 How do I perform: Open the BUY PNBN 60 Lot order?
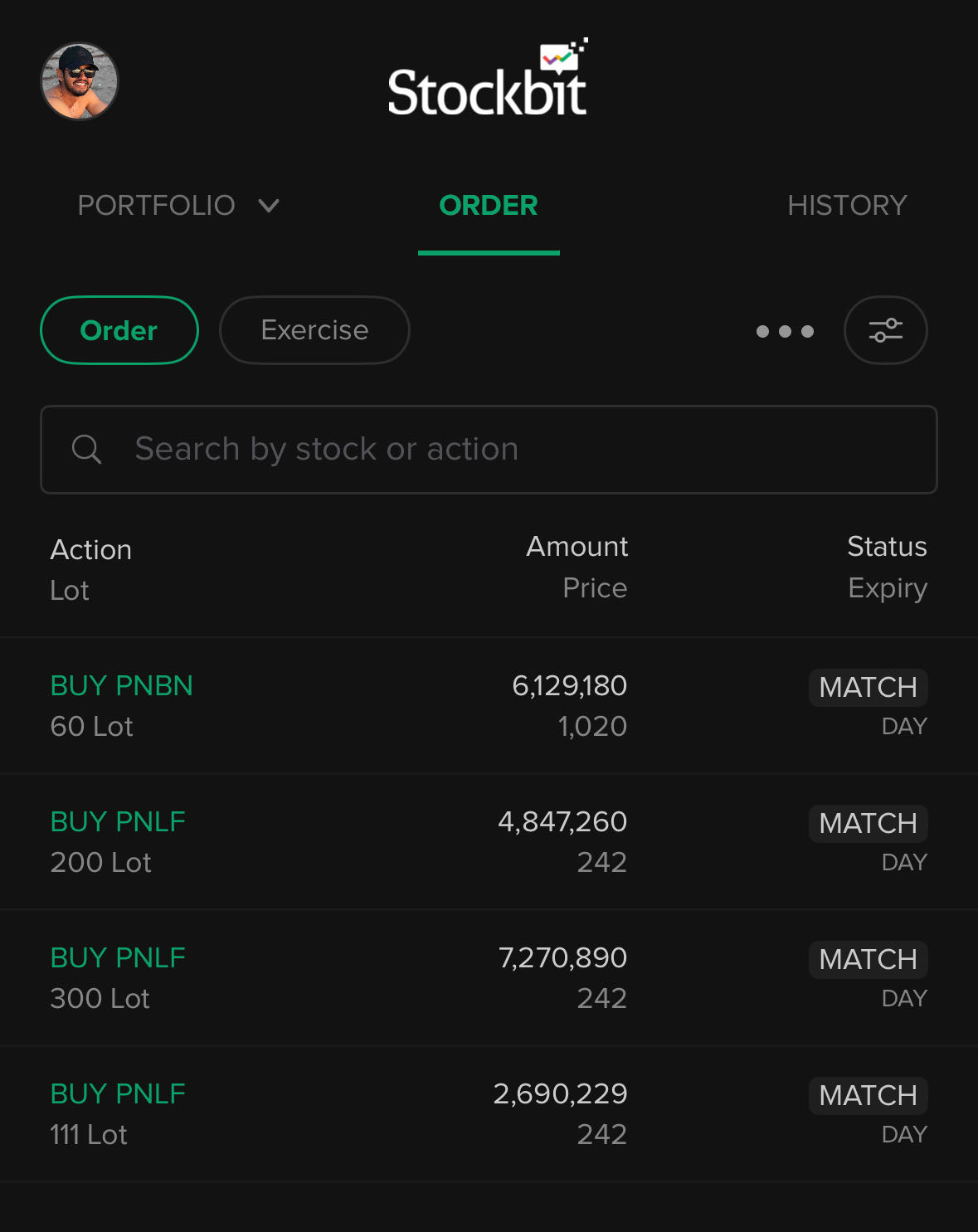(x=489, y=705)
